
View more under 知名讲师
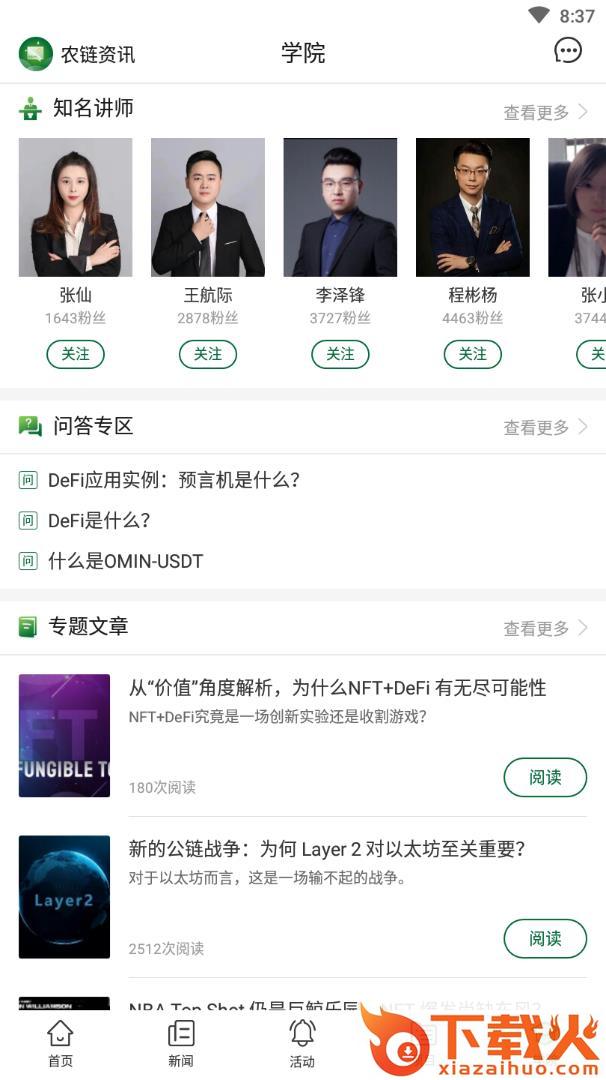tap(545, 112)
